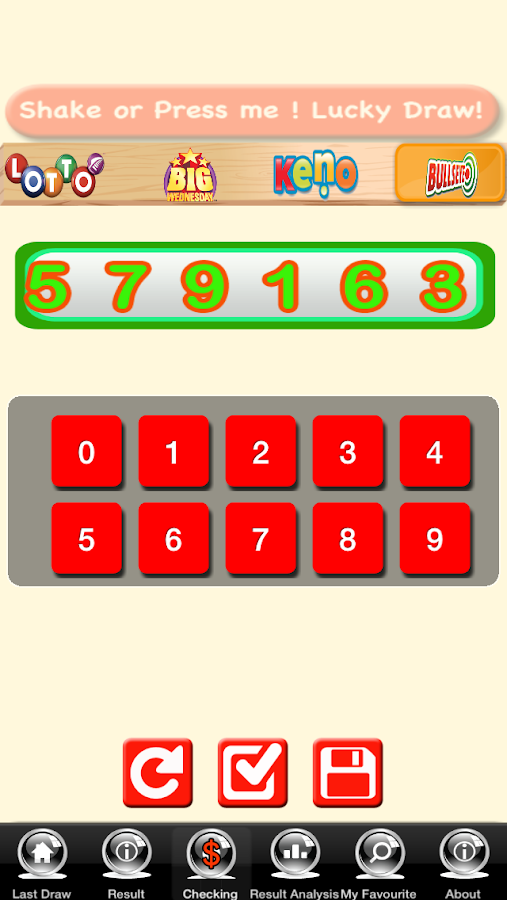Check the numbers with the checkmark icon

pos(253,773)
